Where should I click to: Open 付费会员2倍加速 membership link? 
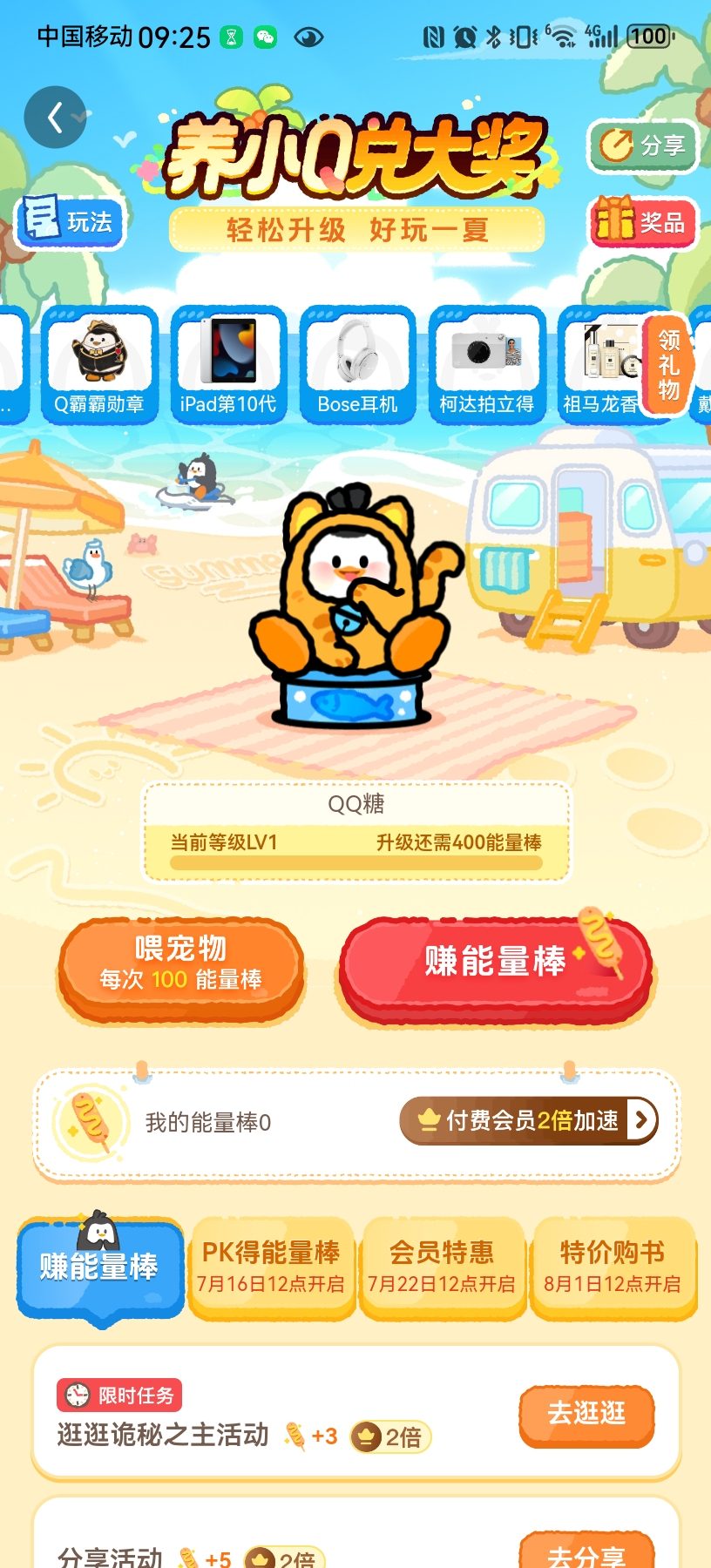coord(529,1120)
